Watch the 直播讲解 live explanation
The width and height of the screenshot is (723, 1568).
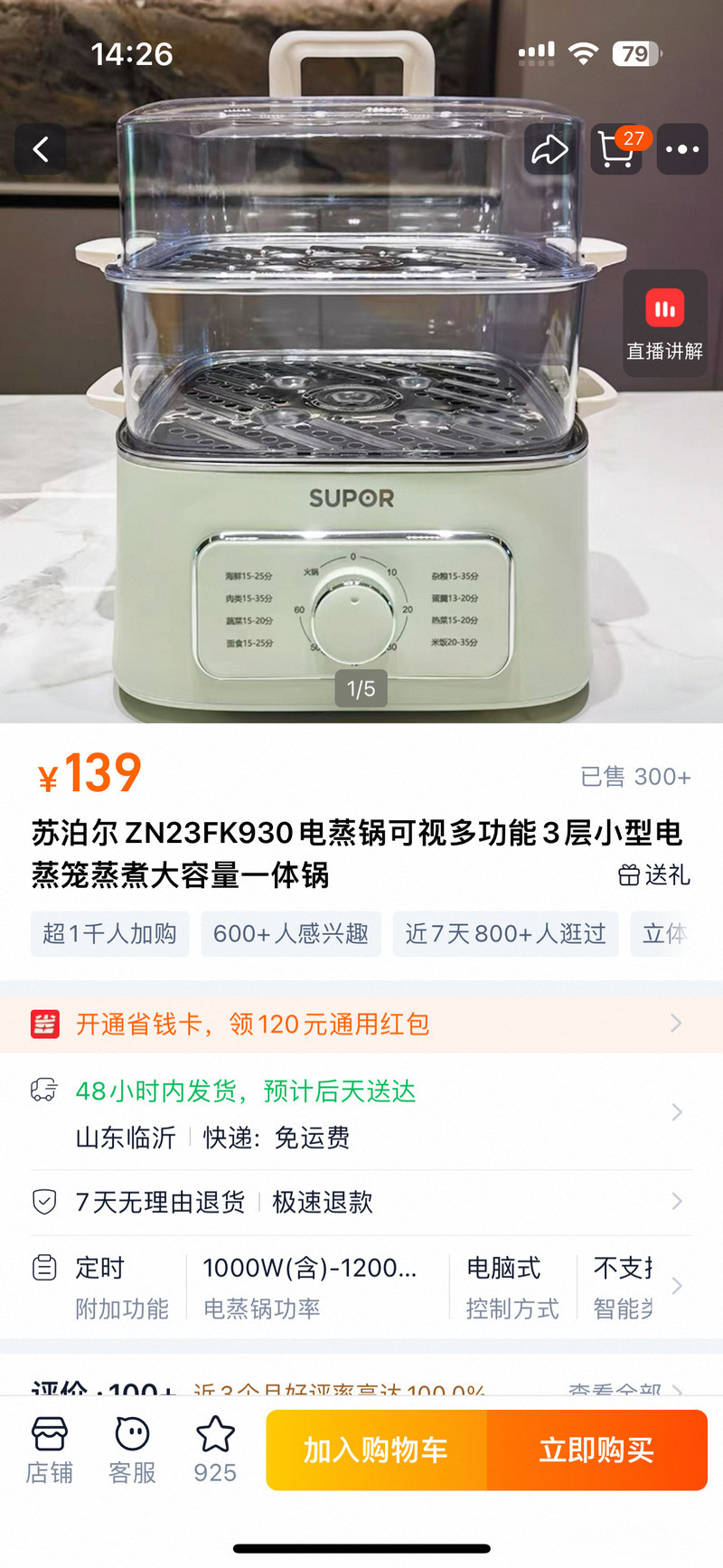point(665,323)
